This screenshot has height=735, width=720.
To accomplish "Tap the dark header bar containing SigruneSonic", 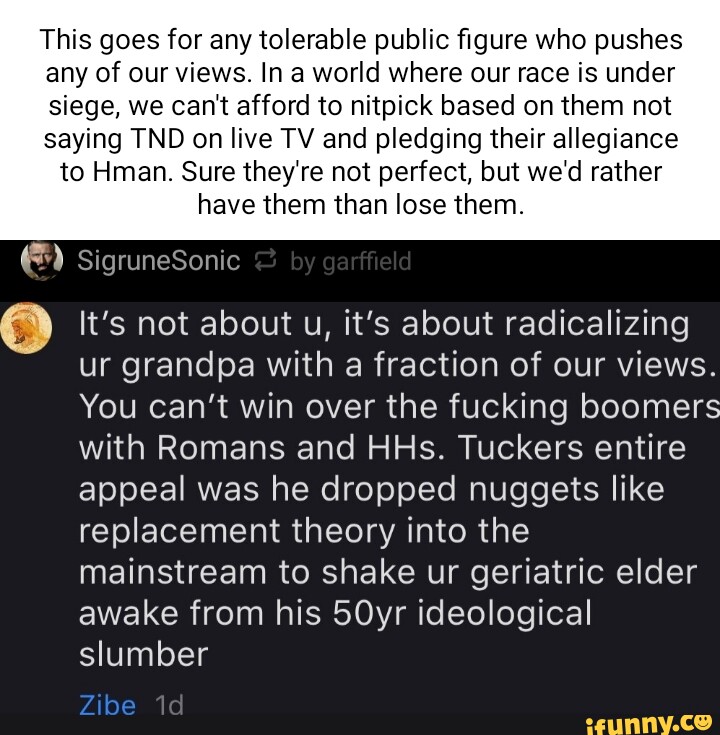I will pos(360,260).
